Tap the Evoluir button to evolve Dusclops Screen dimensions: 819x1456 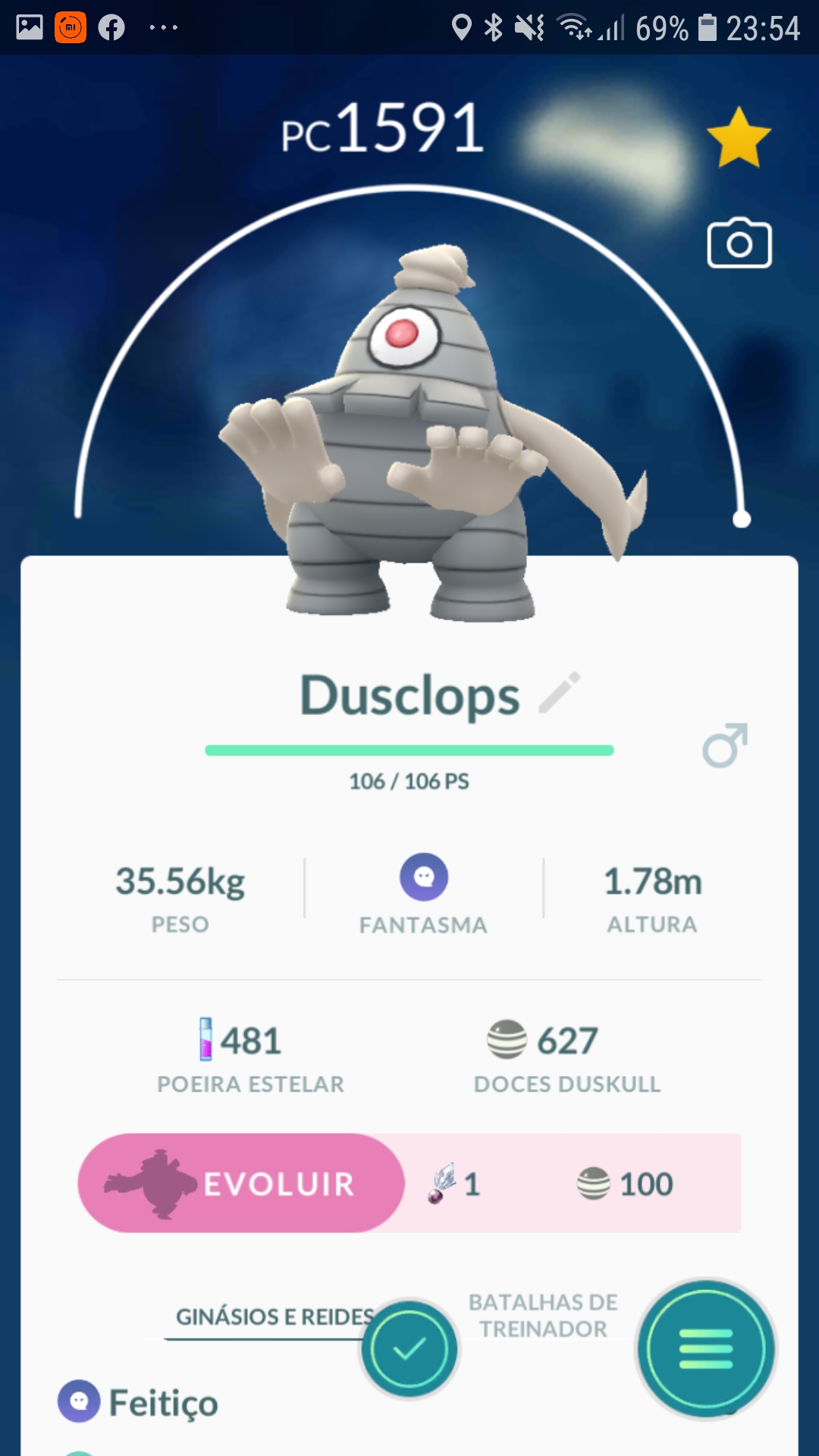(241, 1183)
